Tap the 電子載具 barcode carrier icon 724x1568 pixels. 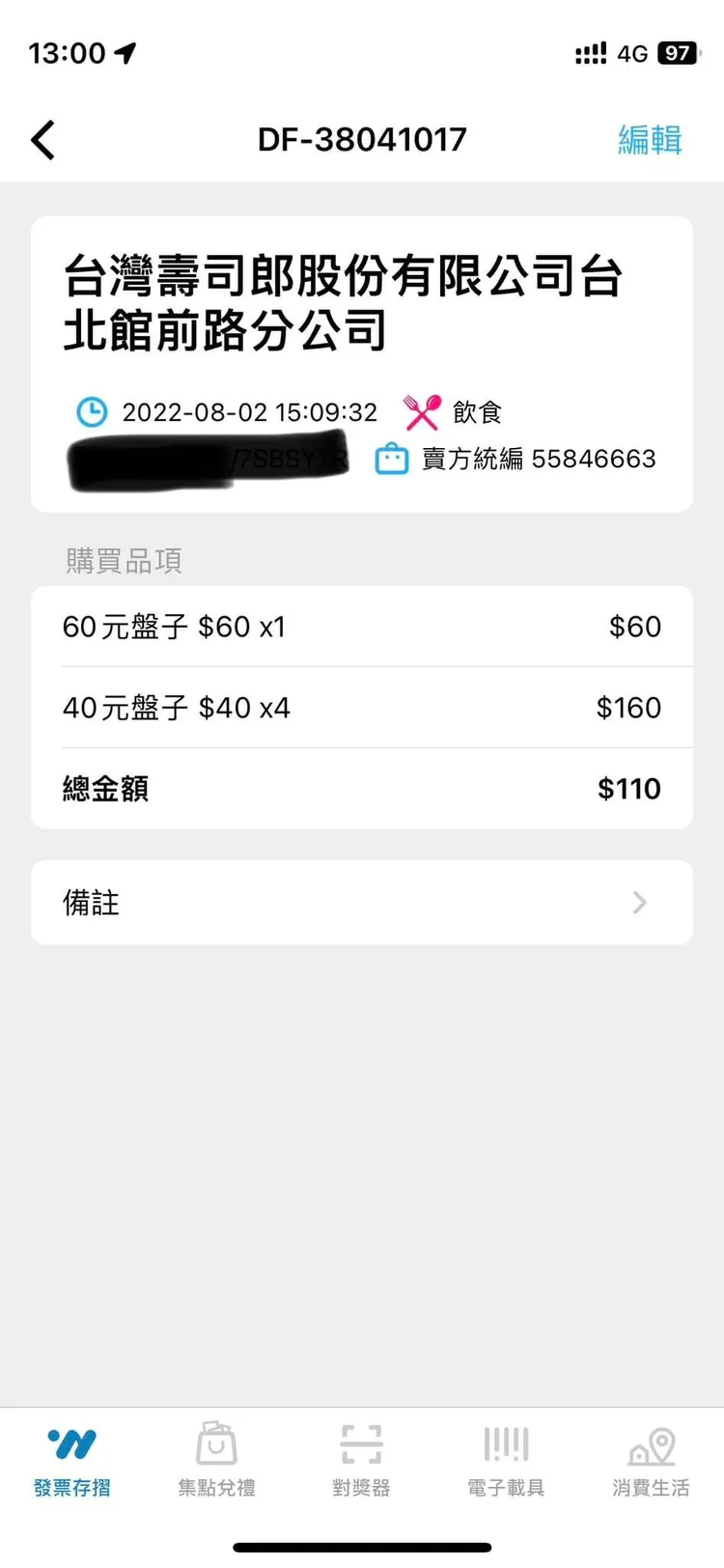point(506,1444)
